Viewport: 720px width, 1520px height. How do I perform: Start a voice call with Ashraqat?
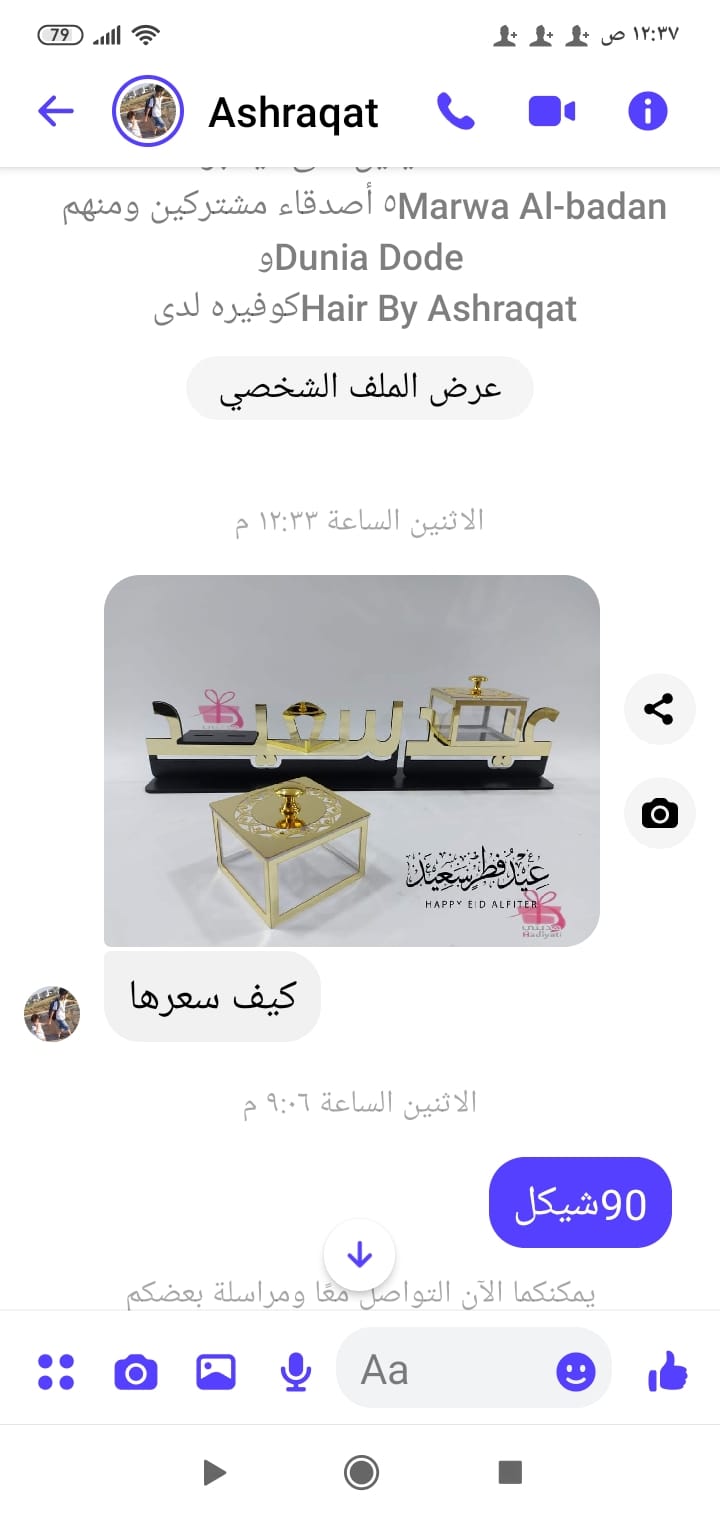point(456,111)
